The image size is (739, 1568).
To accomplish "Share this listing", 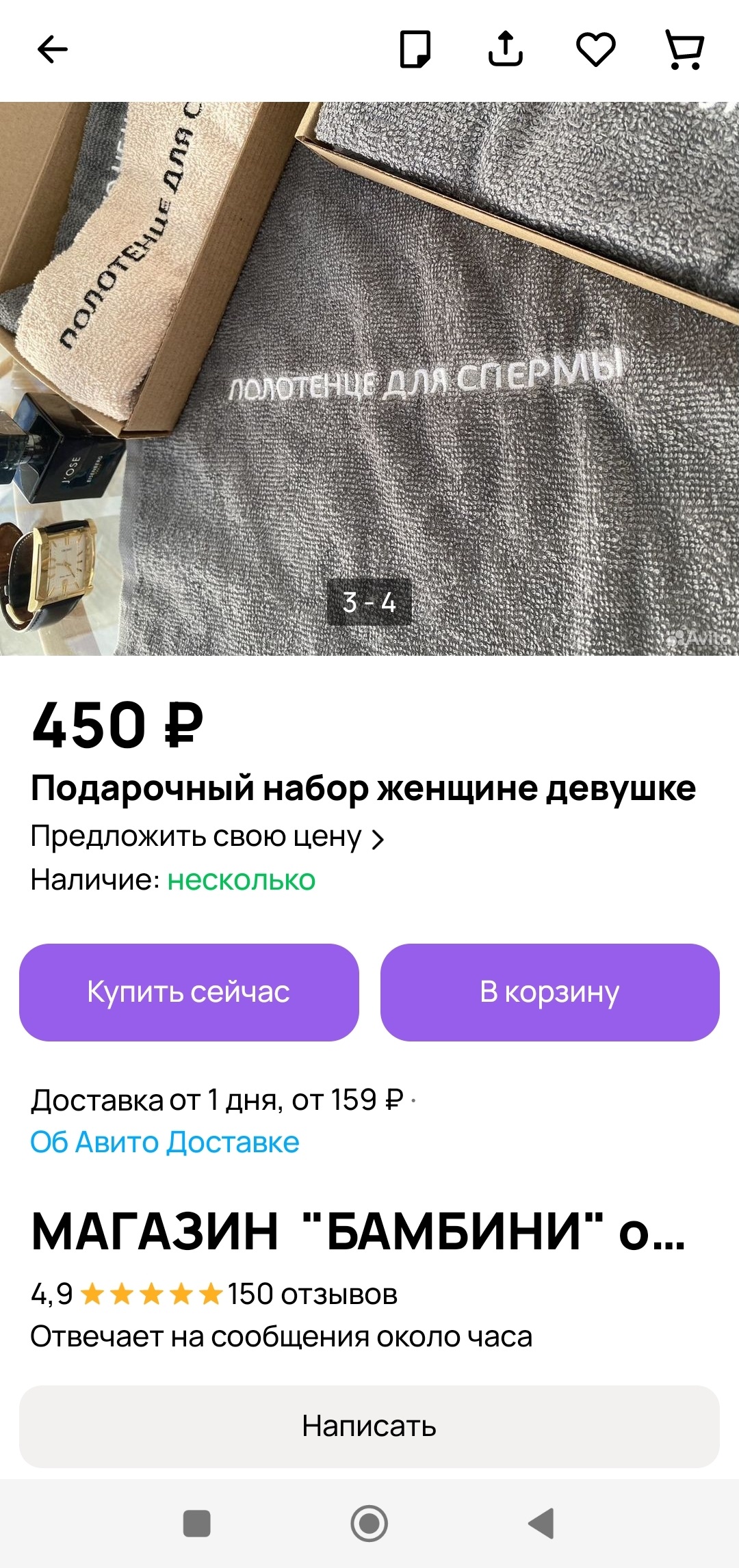I will coord(506,49).
